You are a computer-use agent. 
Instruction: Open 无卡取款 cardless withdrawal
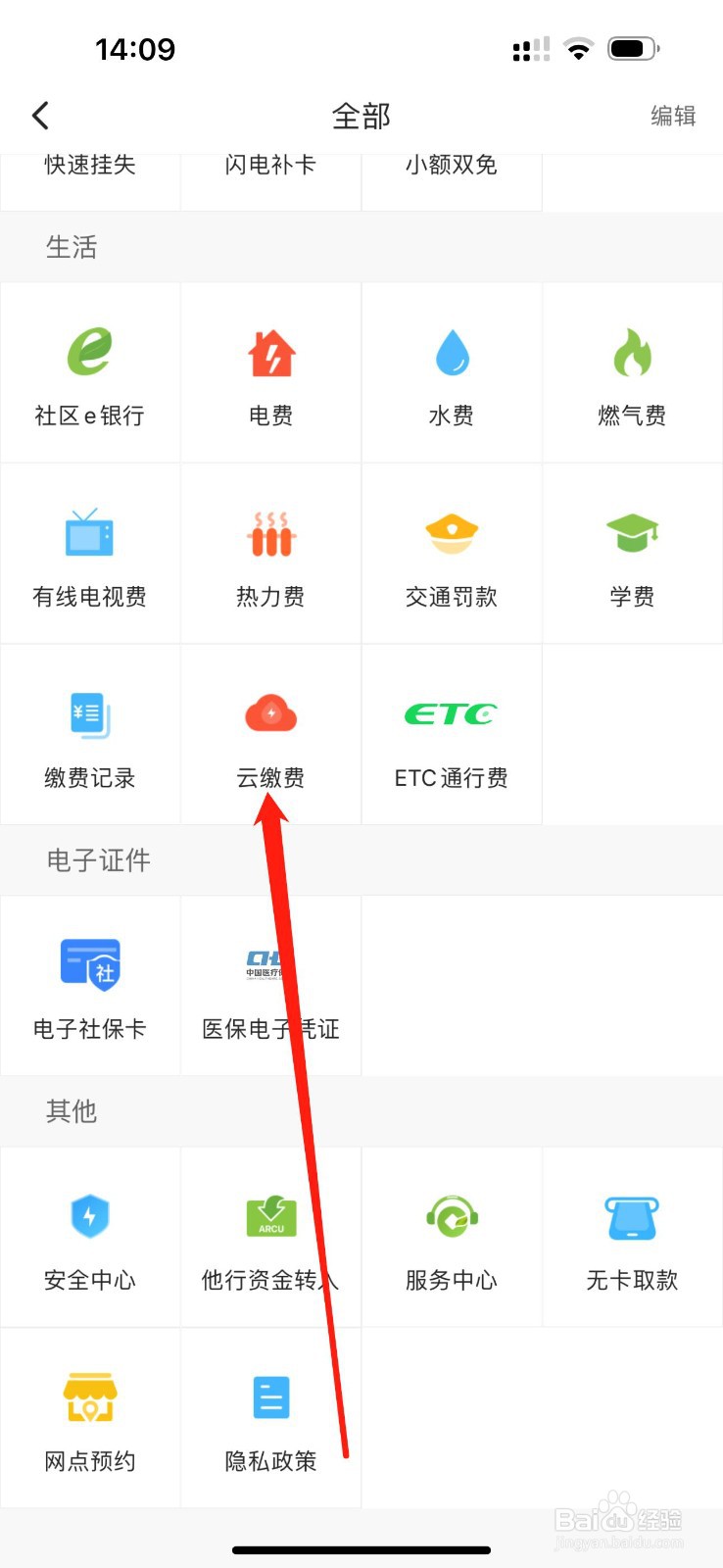[632, 1237]
